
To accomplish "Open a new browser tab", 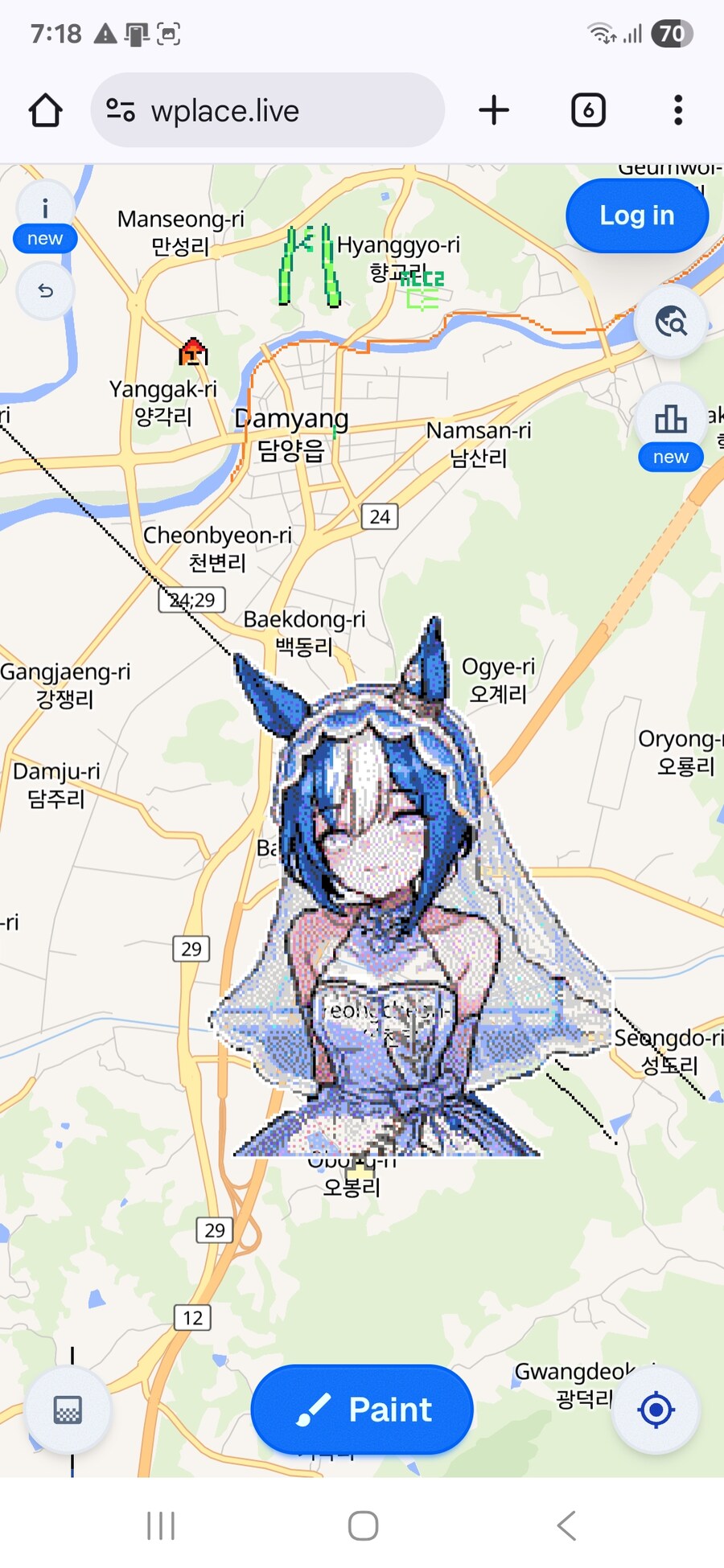I will point(494,111).
